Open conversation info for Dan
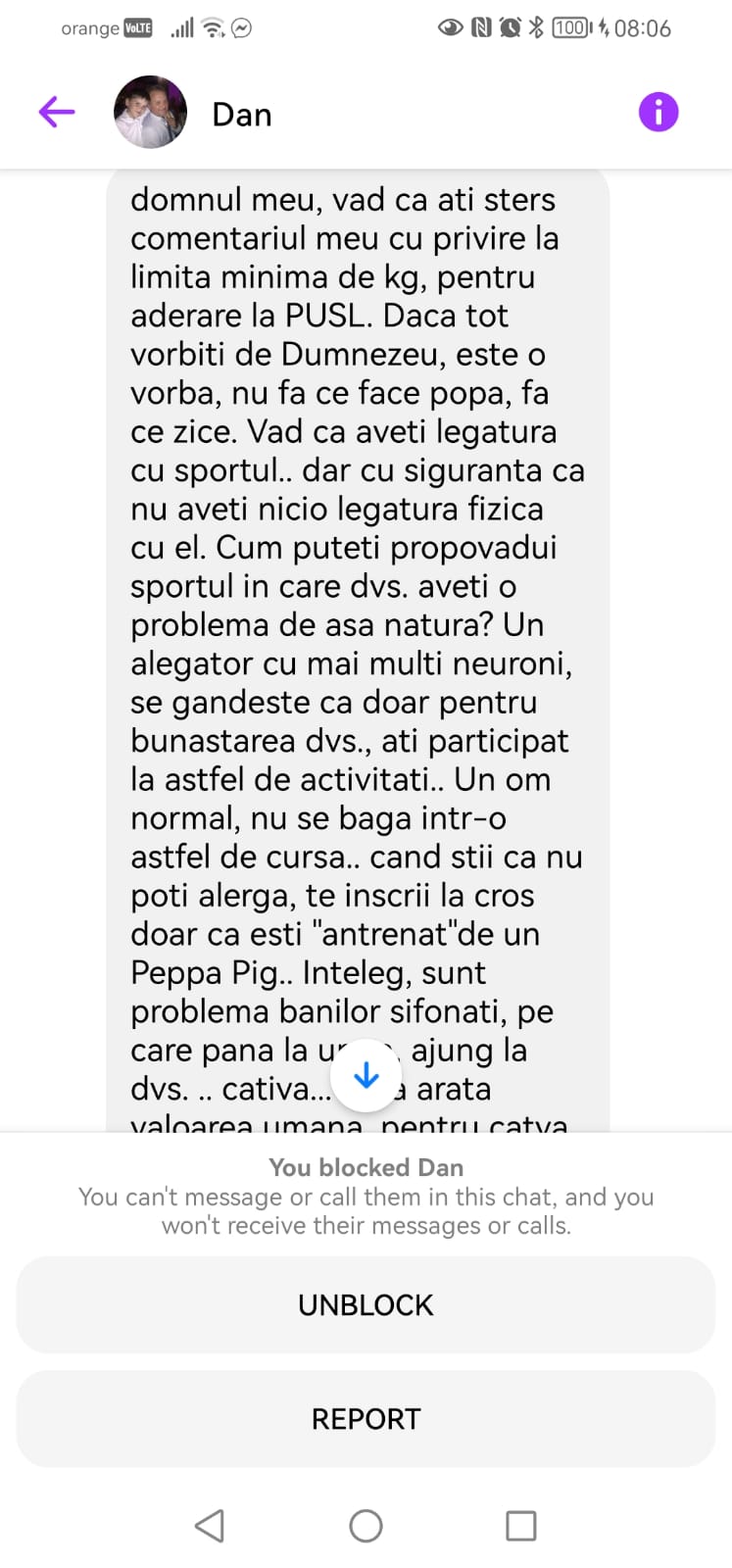The width and height of the screenshot is (732, 1568). (x=659, y=112)
